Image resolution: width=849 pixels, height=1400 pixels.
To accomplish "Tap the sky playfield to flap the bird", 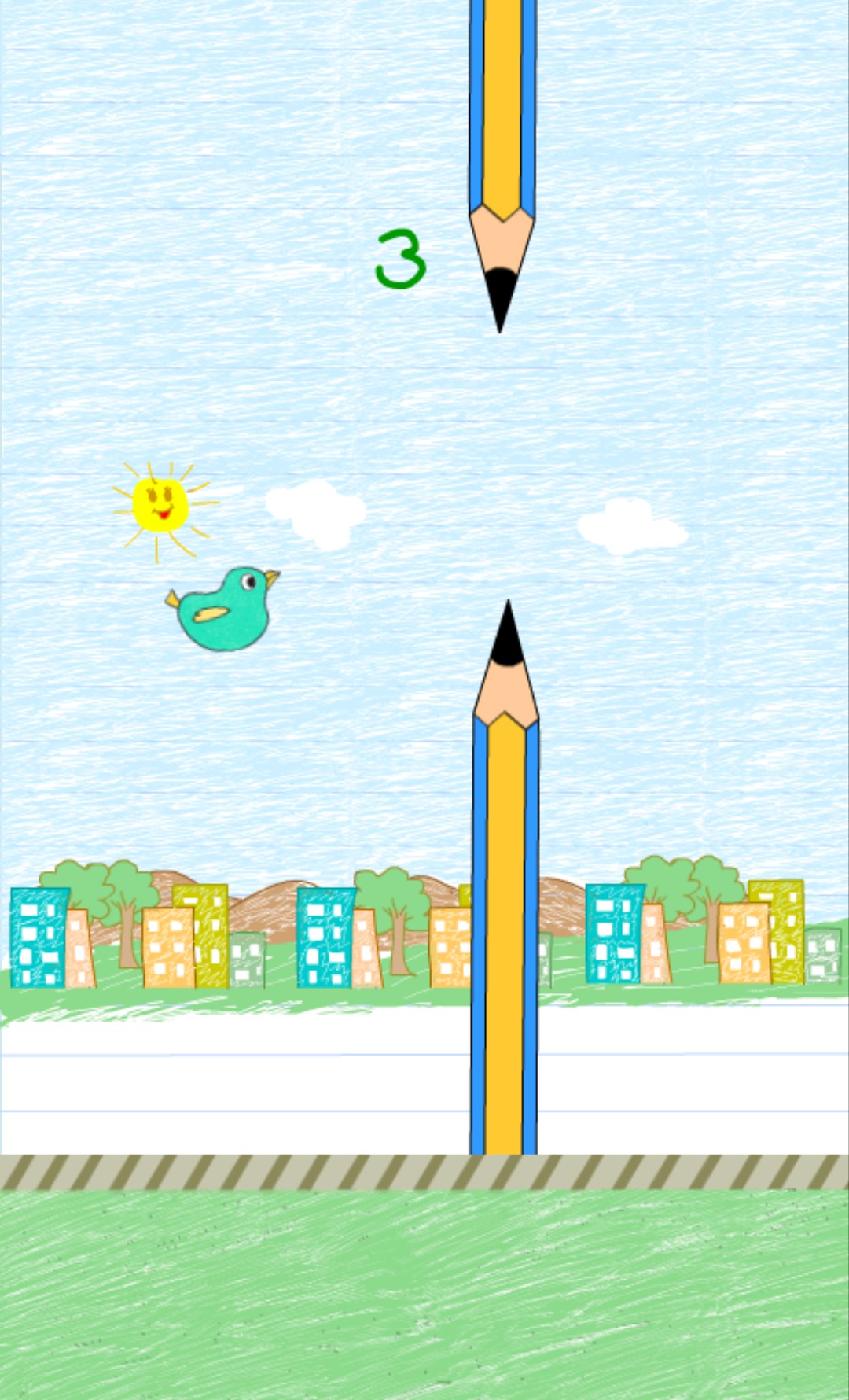I will point(424,577).
